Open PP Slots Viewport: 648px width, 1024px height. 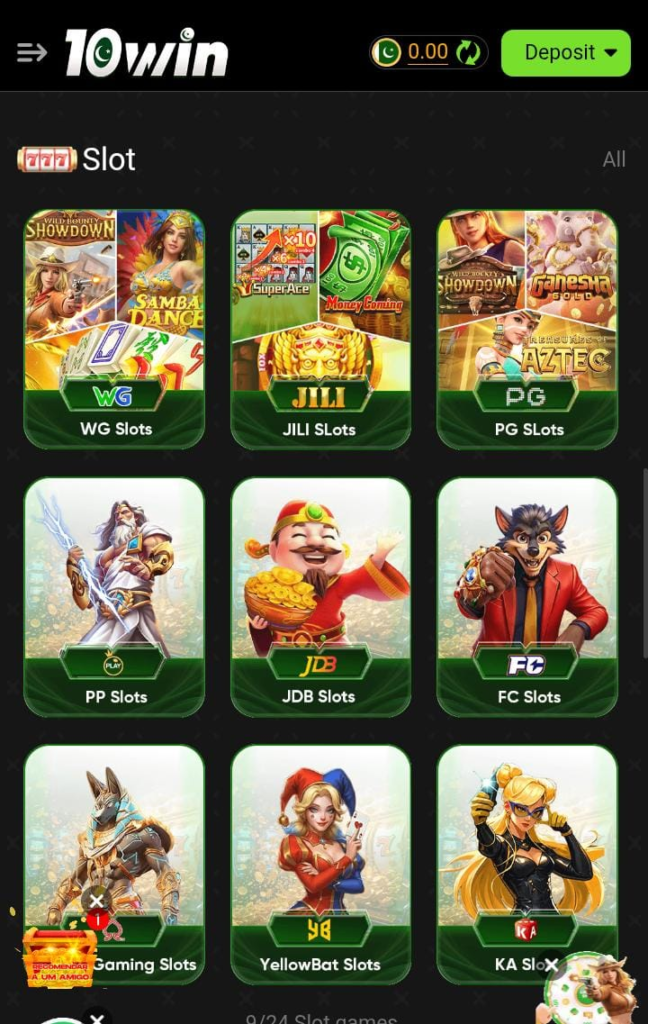click(x=114, y=596)
